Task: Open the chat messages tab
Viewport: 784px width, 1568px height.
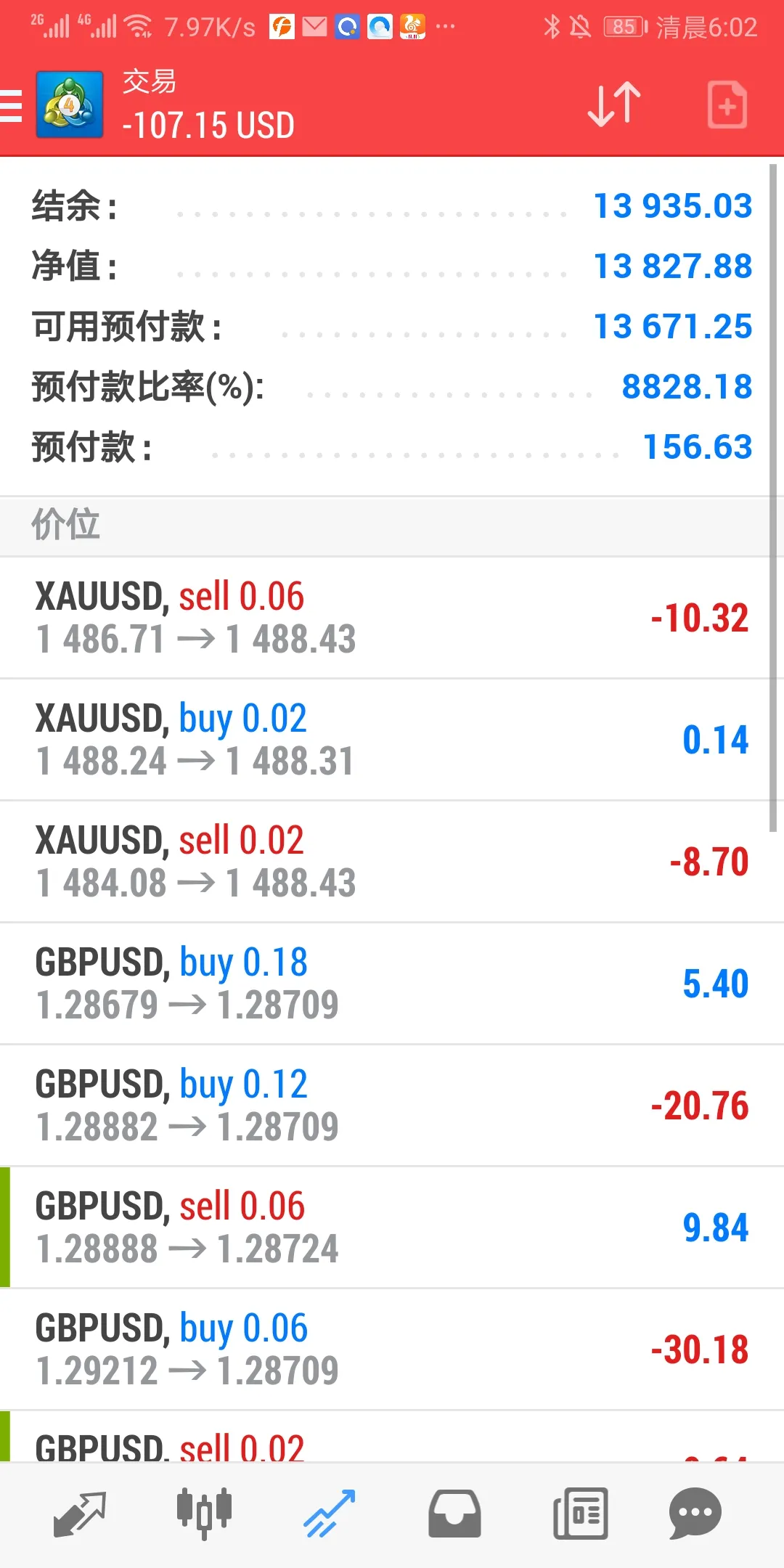Action: tap(695, 1514)
